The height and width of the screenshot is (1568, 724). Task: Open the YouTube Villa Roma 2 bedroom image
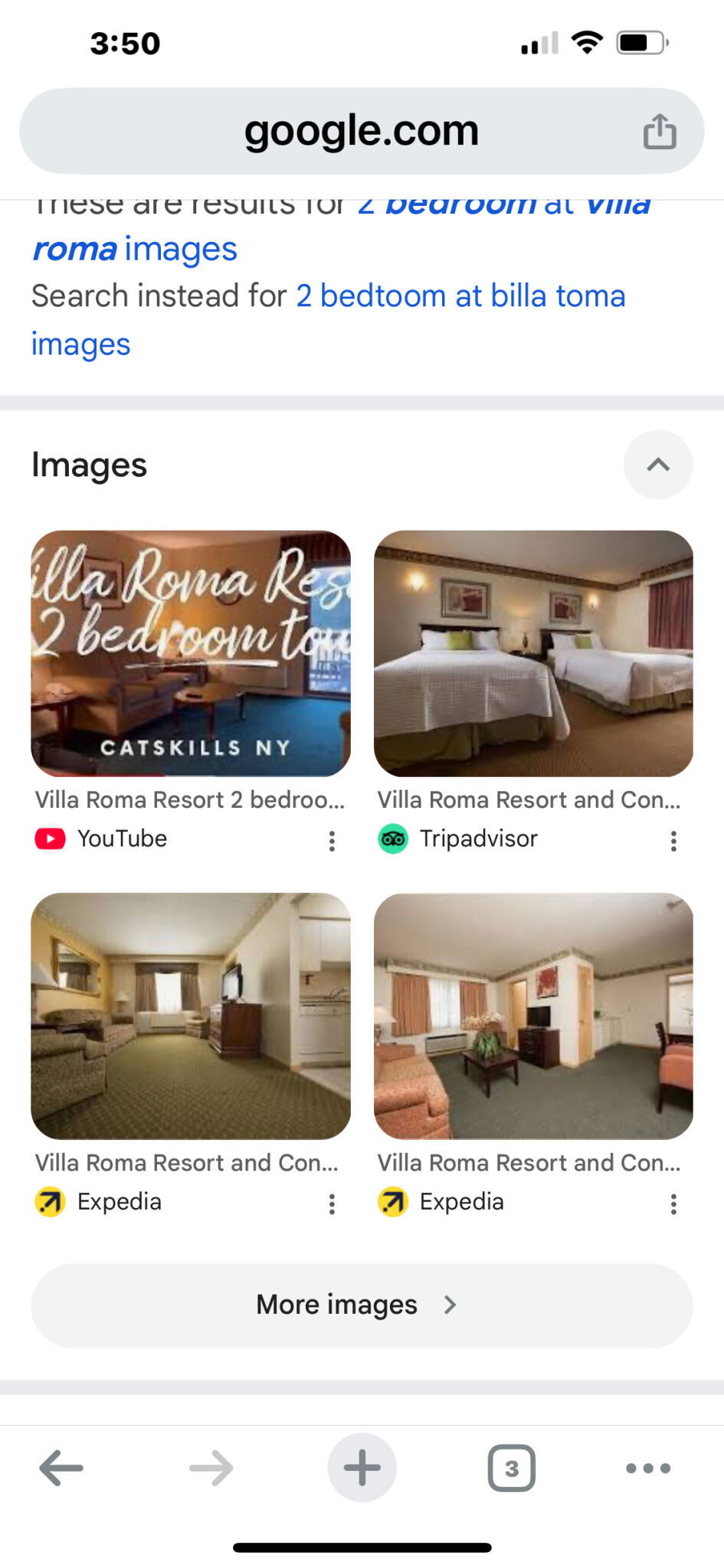pos(191,653)
